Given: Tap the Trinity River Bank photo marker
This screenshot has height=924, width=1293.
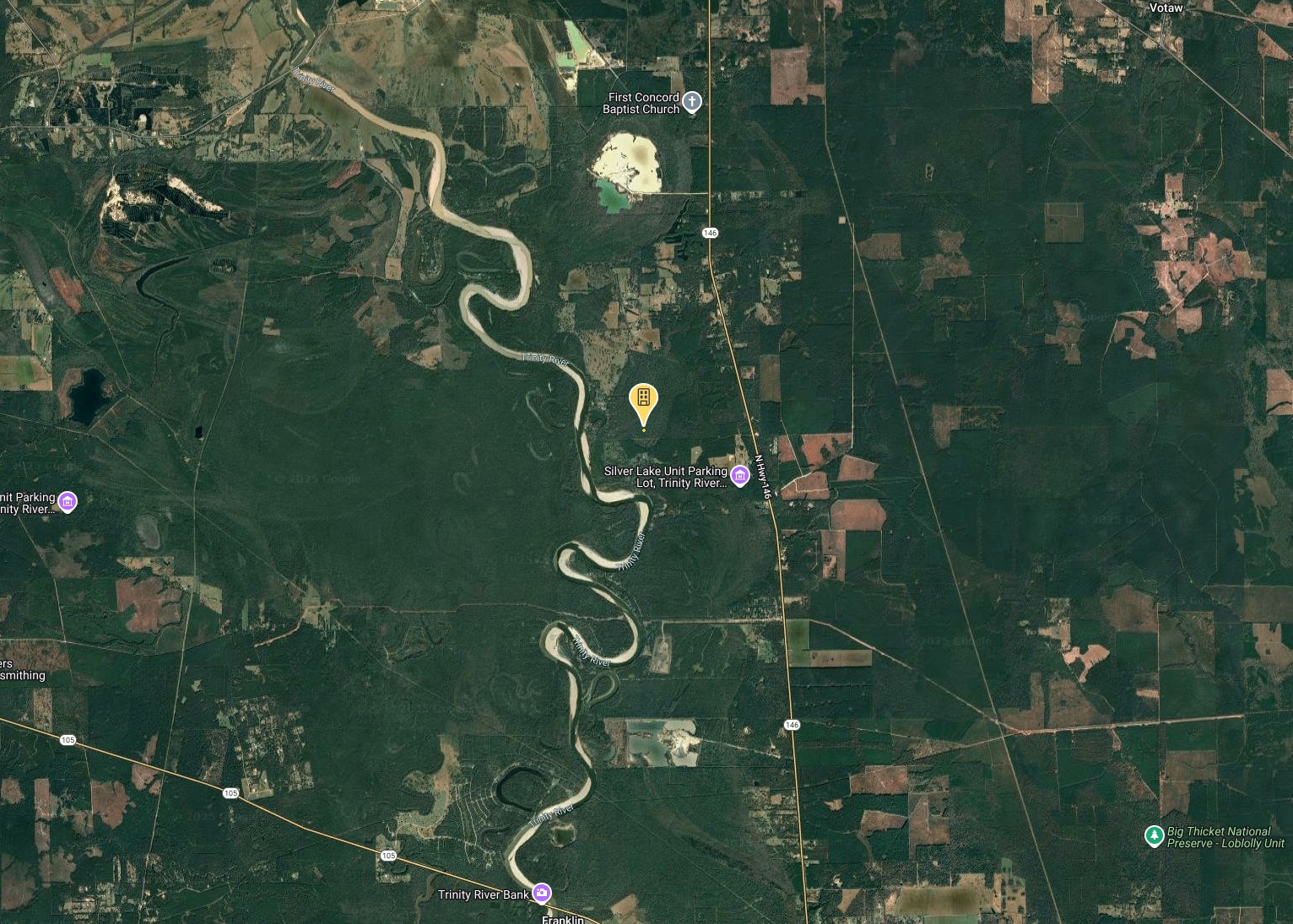Looking at the screenshot, I should [x=541, y=893].
